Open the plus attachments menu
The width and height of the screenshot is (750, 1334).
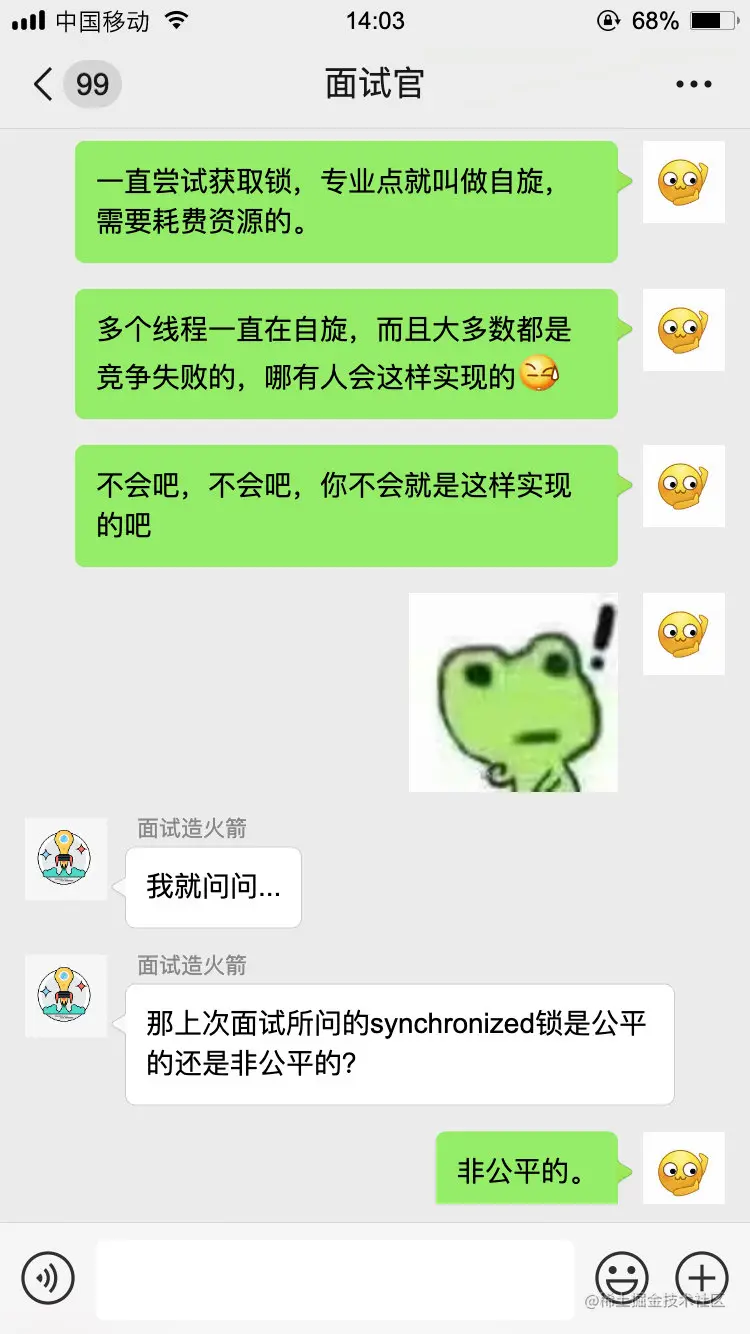point(702,1277)
